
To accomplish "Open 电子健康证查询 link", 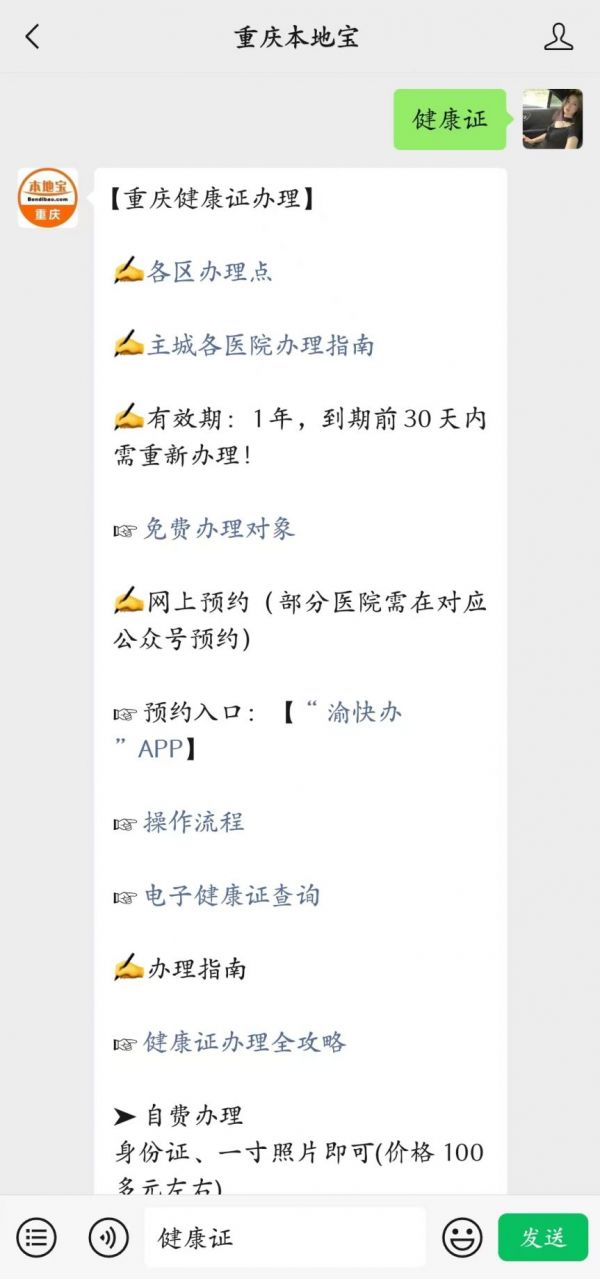I will 231,895.
